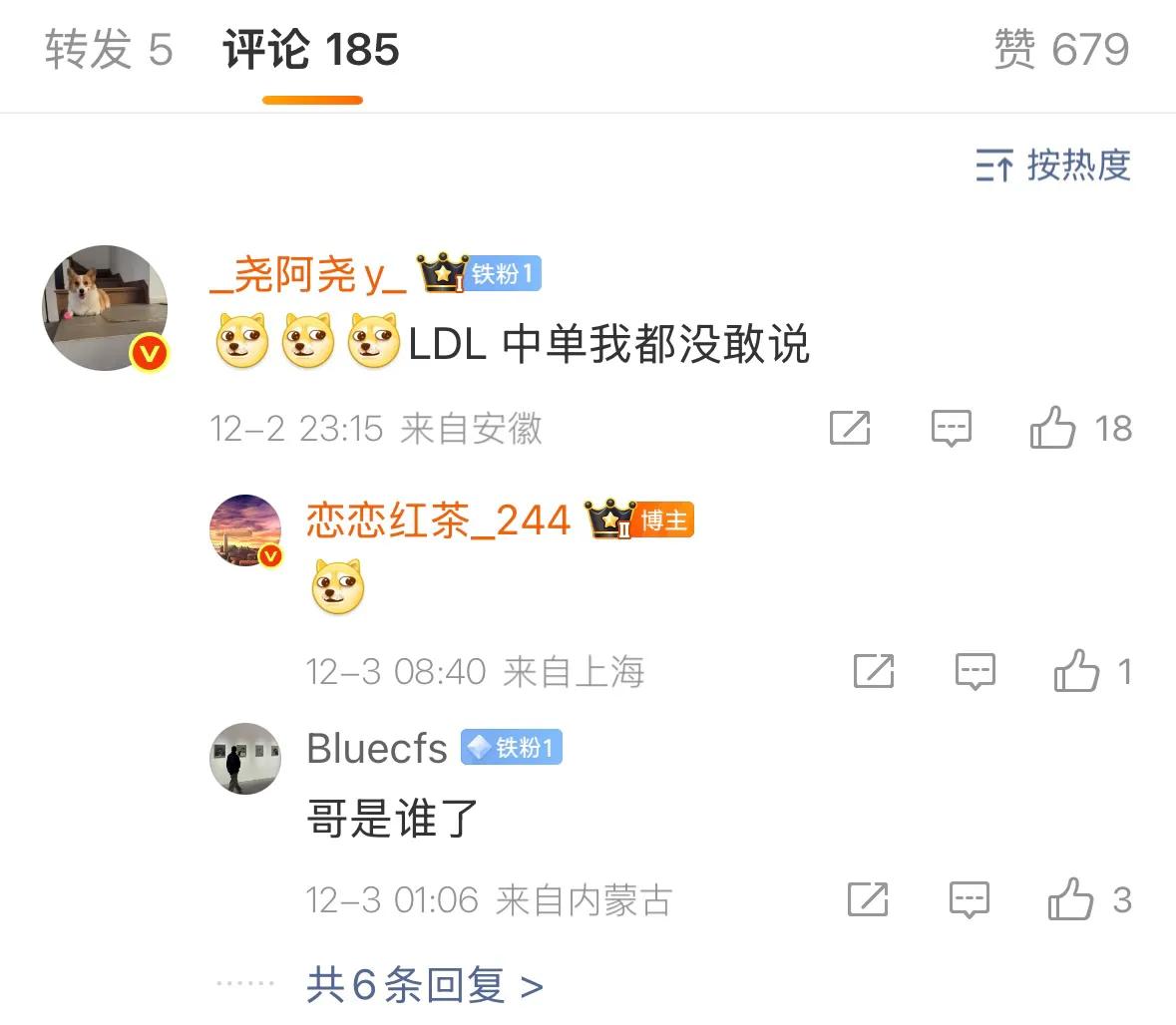Repost _尧阿尧y_'s comment
Screen dimensions: 1176x1025
coord(850,429)
